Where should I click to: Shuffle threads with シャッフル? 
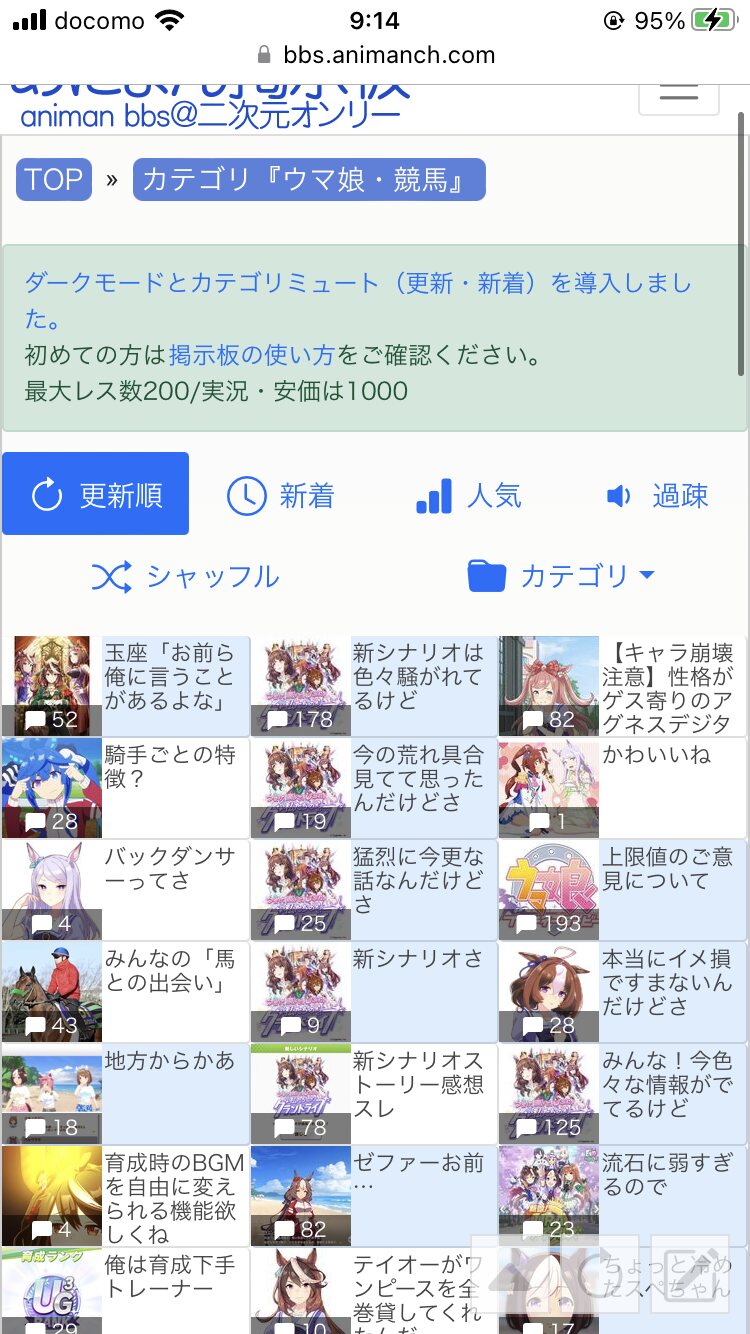[186, 577]
